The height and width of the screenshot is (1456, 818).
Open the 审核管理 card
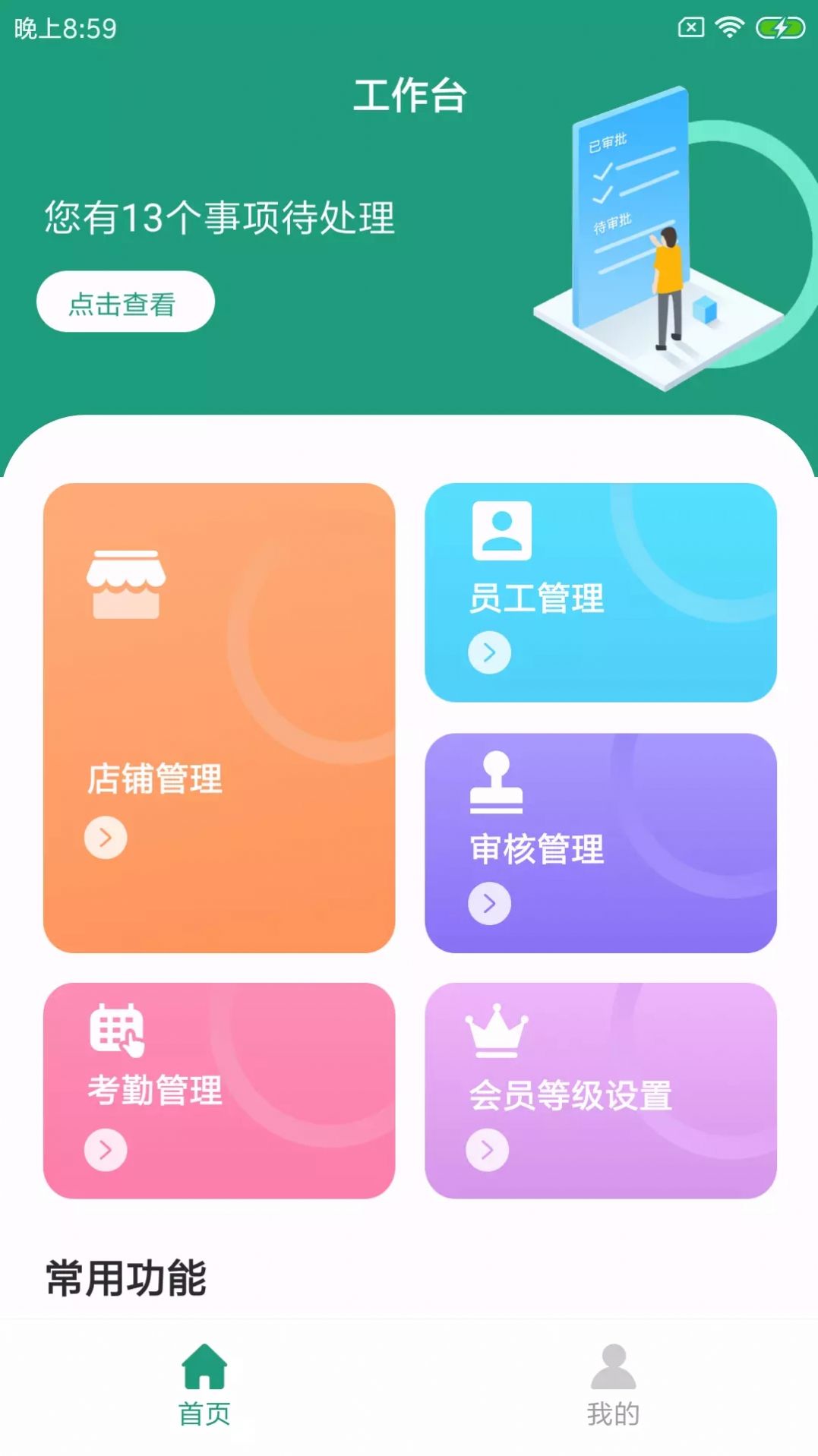[x=600, y=842]
